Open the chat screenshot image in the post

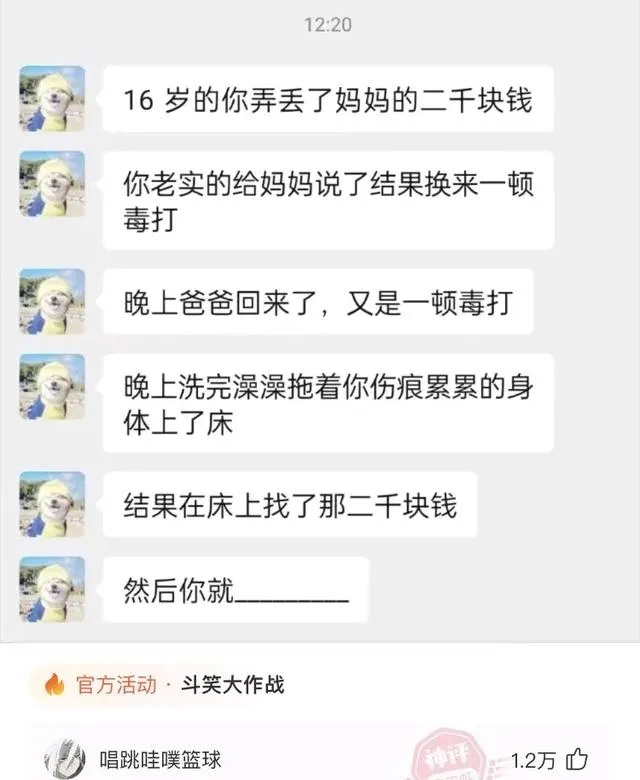(320, 320)
